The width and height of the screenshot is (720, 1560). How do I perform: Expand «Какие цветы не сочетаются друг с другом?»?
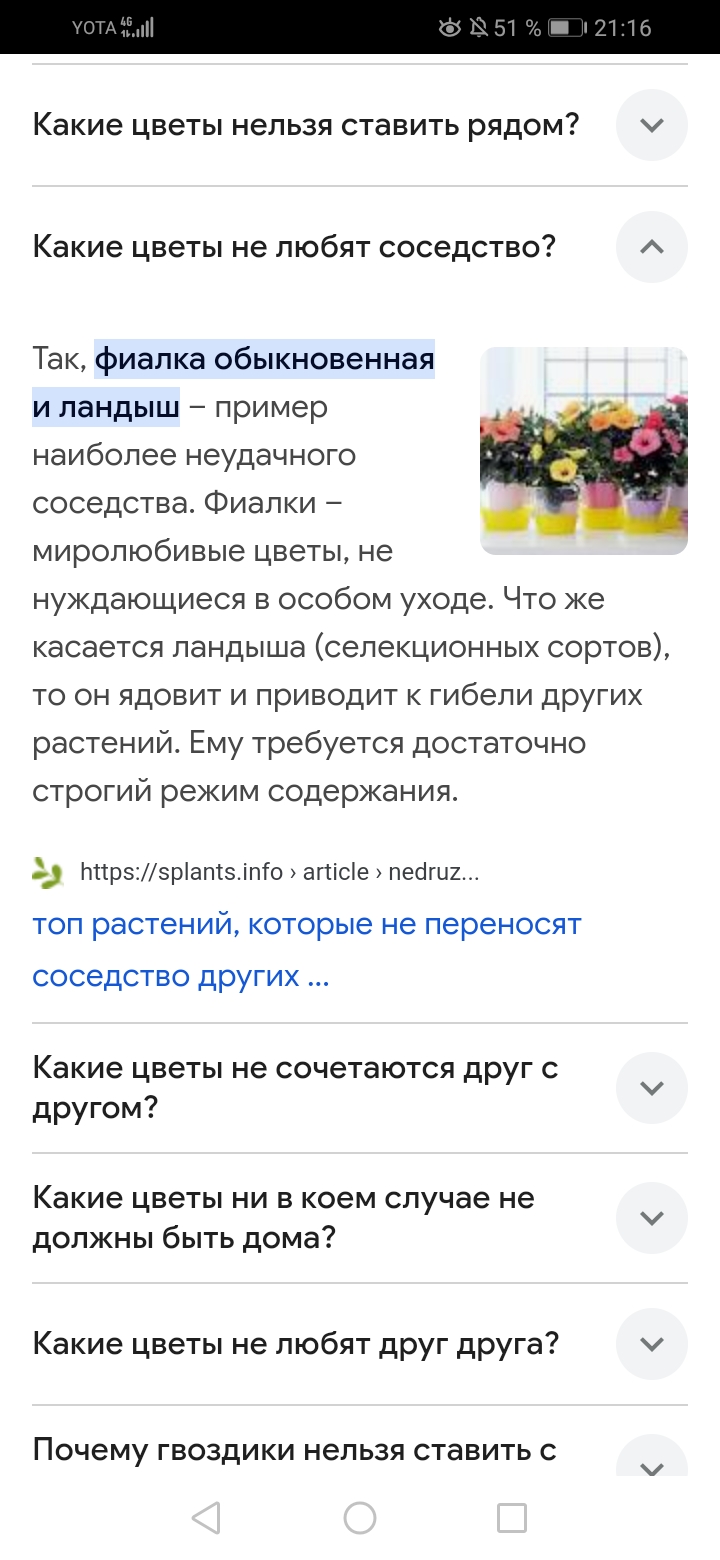(651, 1088)
